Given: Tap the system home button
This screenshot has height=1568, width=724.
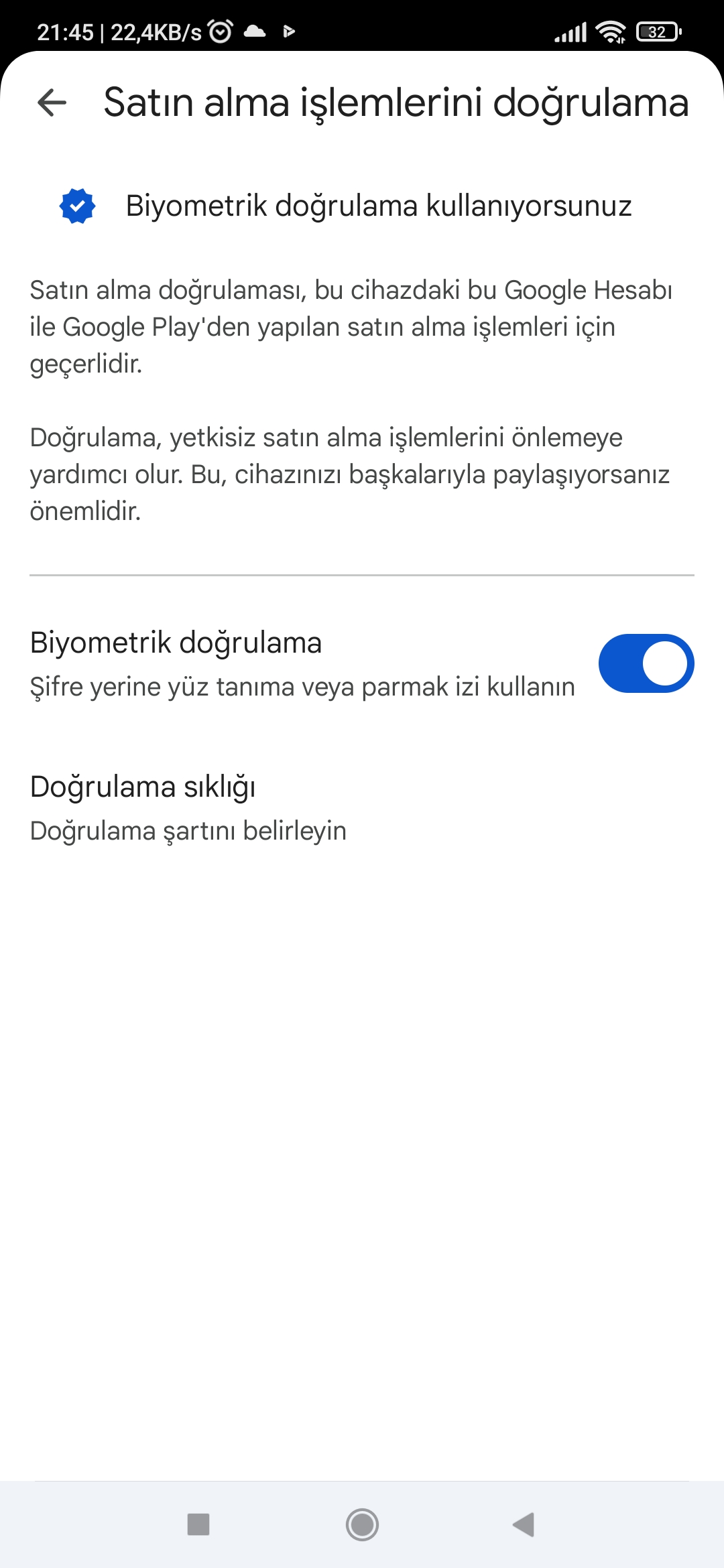Looking at the screenshot, I should 362,1525.
